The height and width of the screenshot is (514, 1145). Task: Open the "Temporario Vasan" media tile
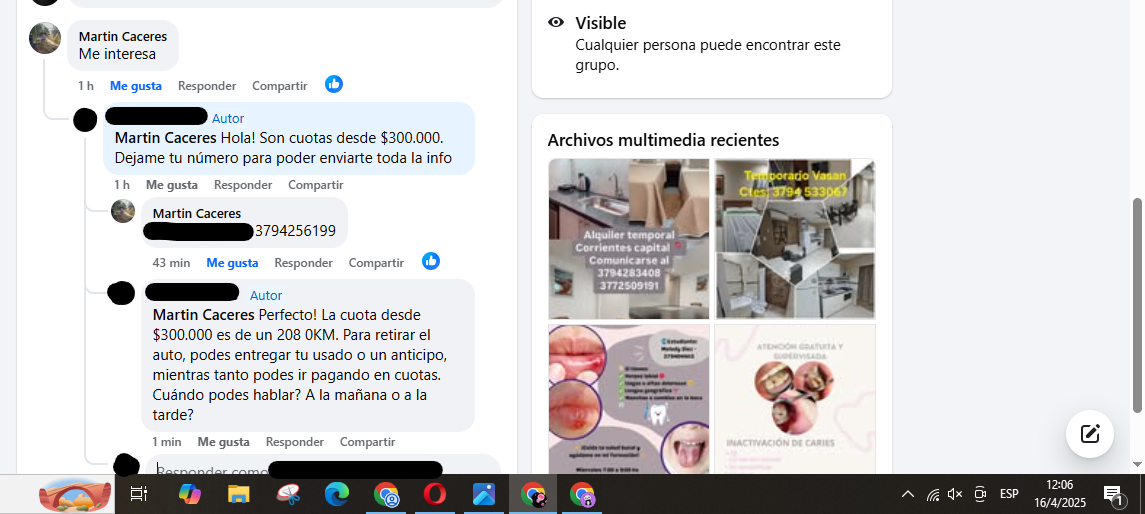[794, 239]
